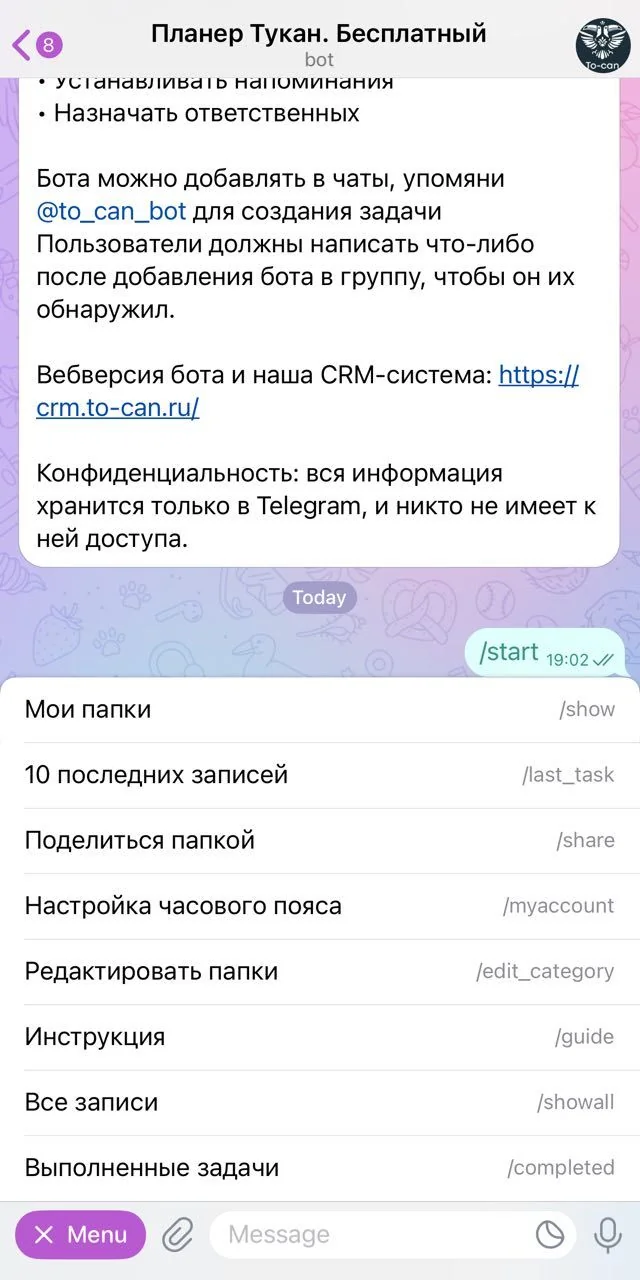640x1280 pixels.
Task: Open Настройка часового пояса command
Action: (x=320, y=906)
